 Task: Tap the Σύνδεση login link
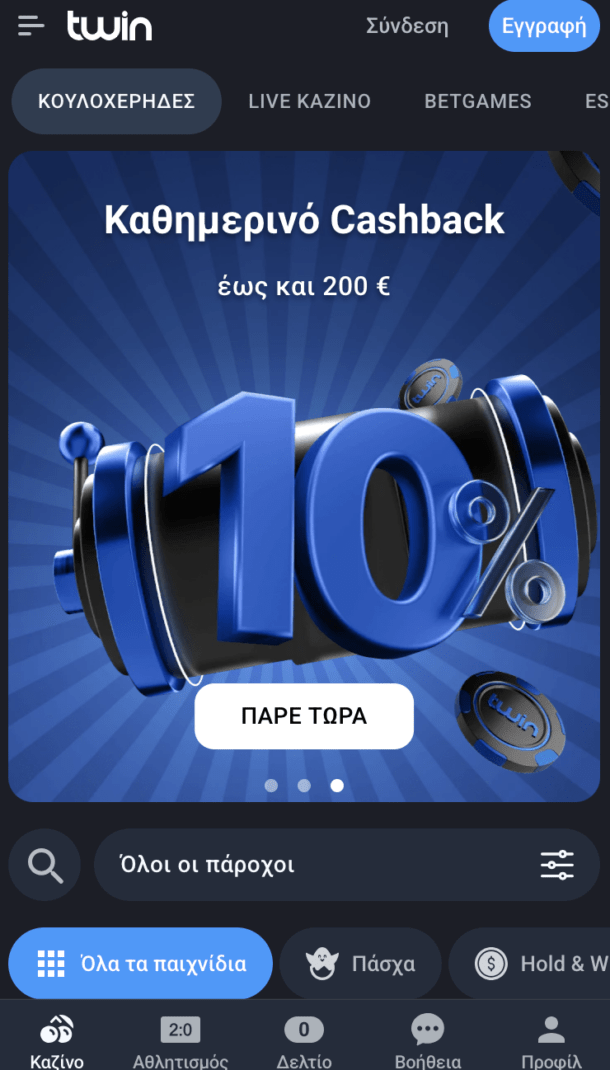coord(407,26)
